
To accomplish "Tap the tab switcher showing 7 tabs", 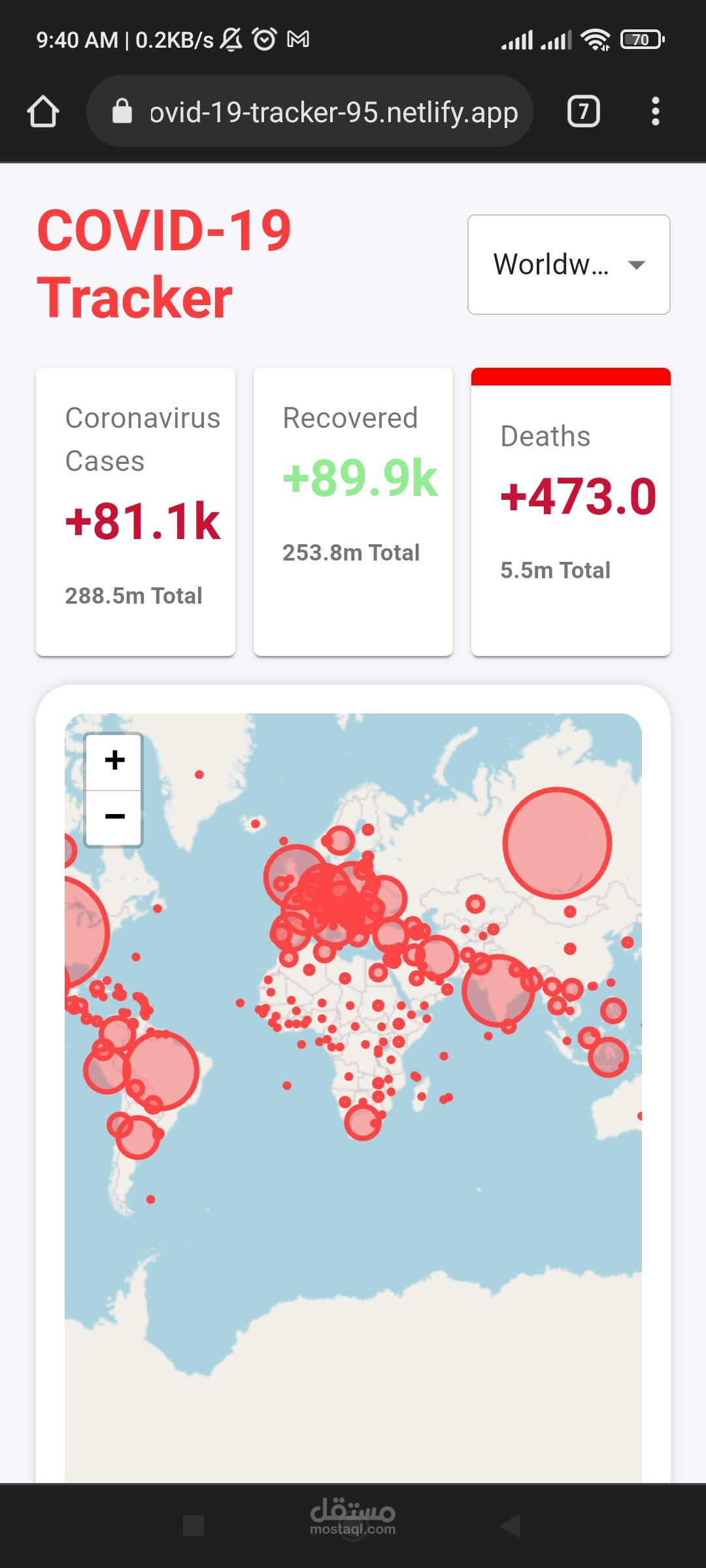I will pos(582,111).
